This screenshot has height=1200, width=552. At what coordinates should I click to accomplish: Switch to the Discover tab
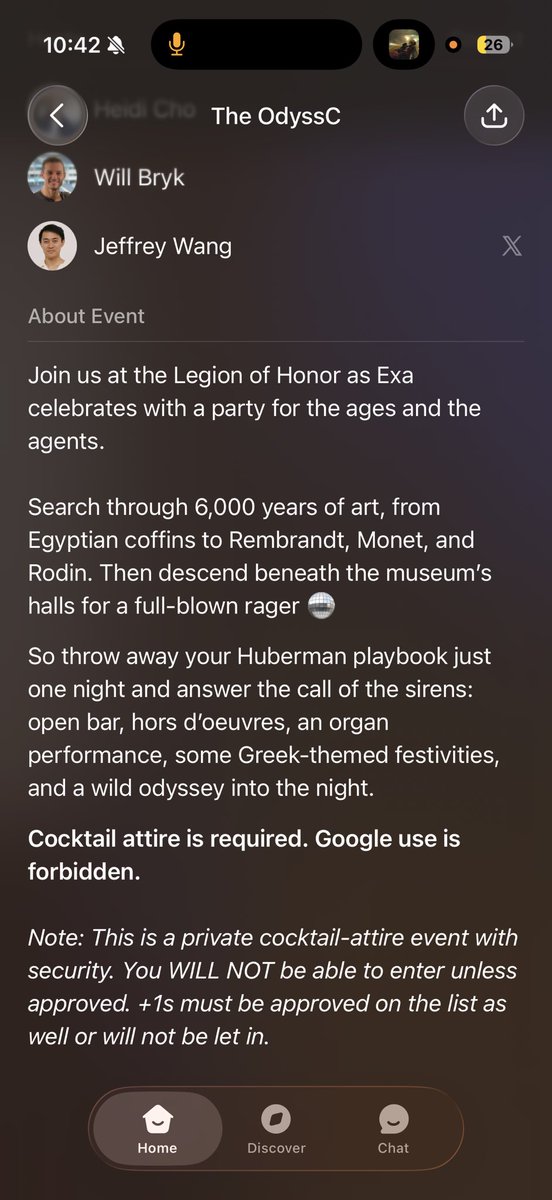click(276, 1129)
